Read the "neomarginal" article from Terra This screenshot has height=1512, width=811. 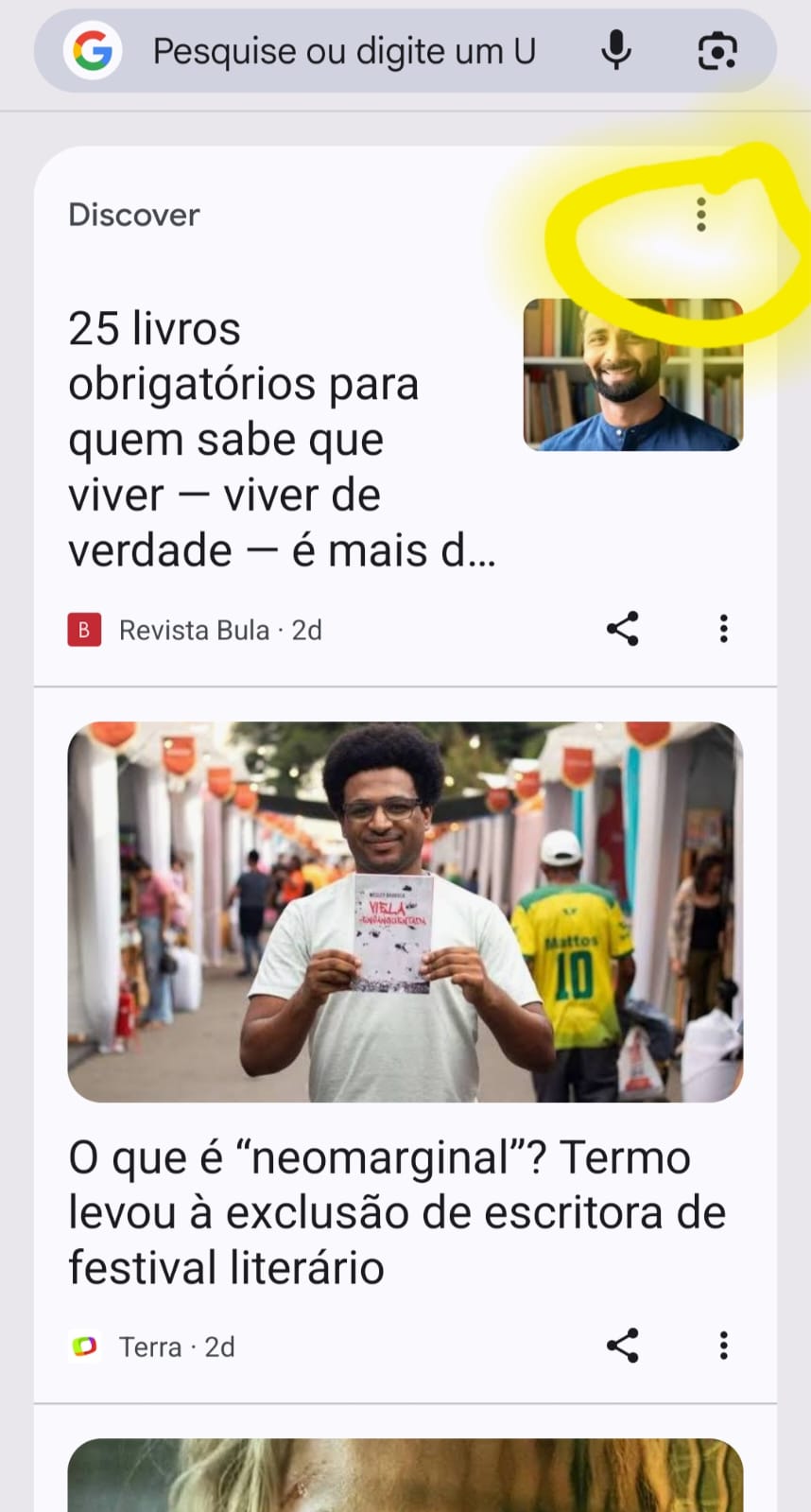[x=397, y=1211]
